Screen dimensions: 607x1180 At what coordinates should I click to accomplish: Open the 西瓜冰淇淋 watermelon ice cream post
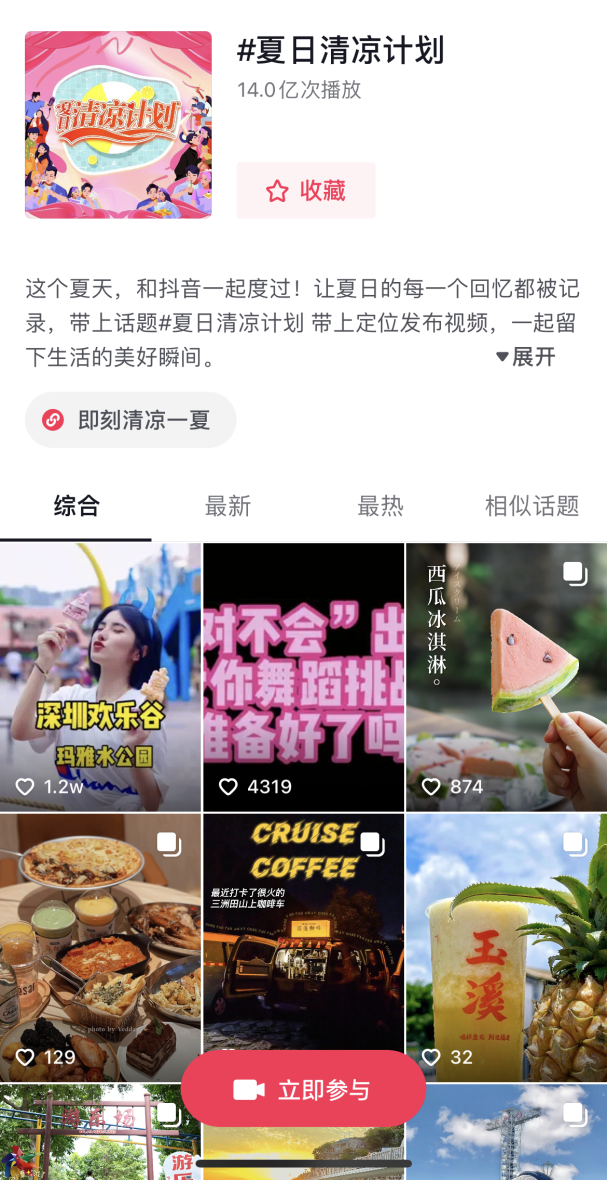pyautogui.click(x=506, y=675)
